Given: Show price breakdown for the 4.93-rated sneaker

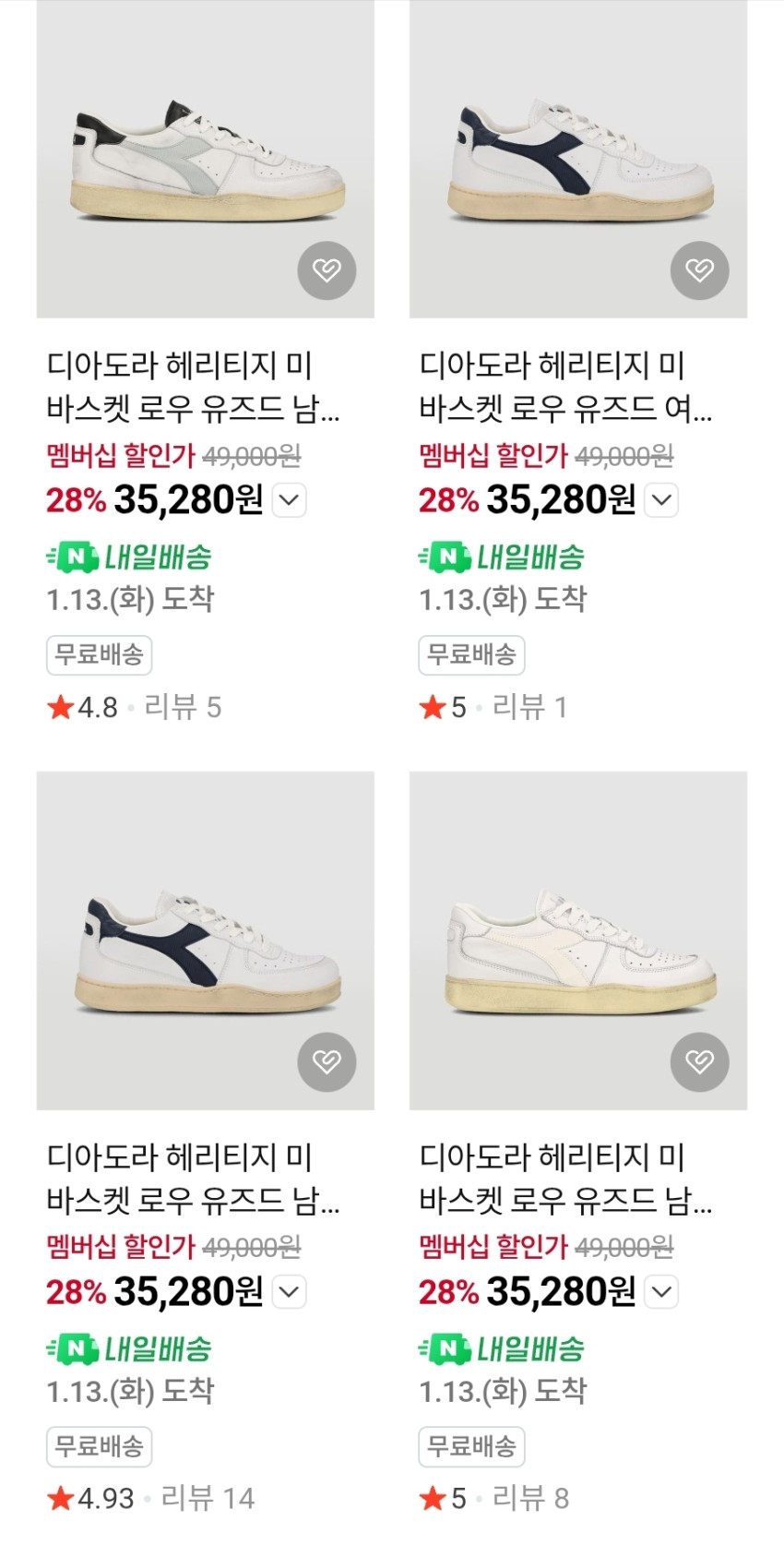Looking at the screenshot, I should pyautogui.click(x=290, y=1291).
